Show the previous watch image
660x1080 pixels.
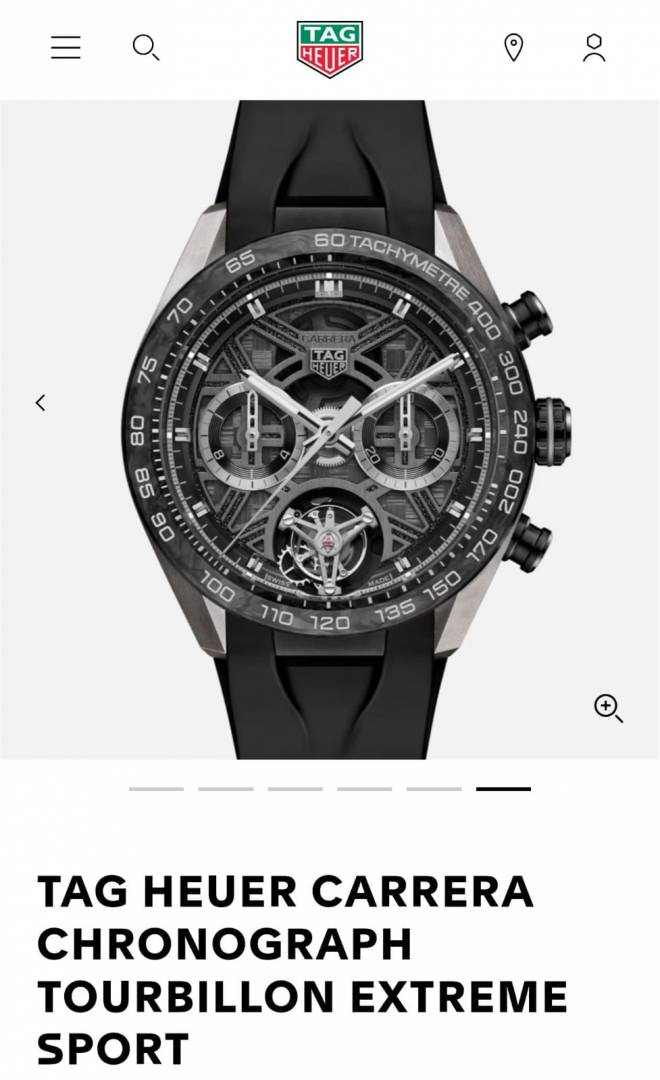(x=40, y=403)
